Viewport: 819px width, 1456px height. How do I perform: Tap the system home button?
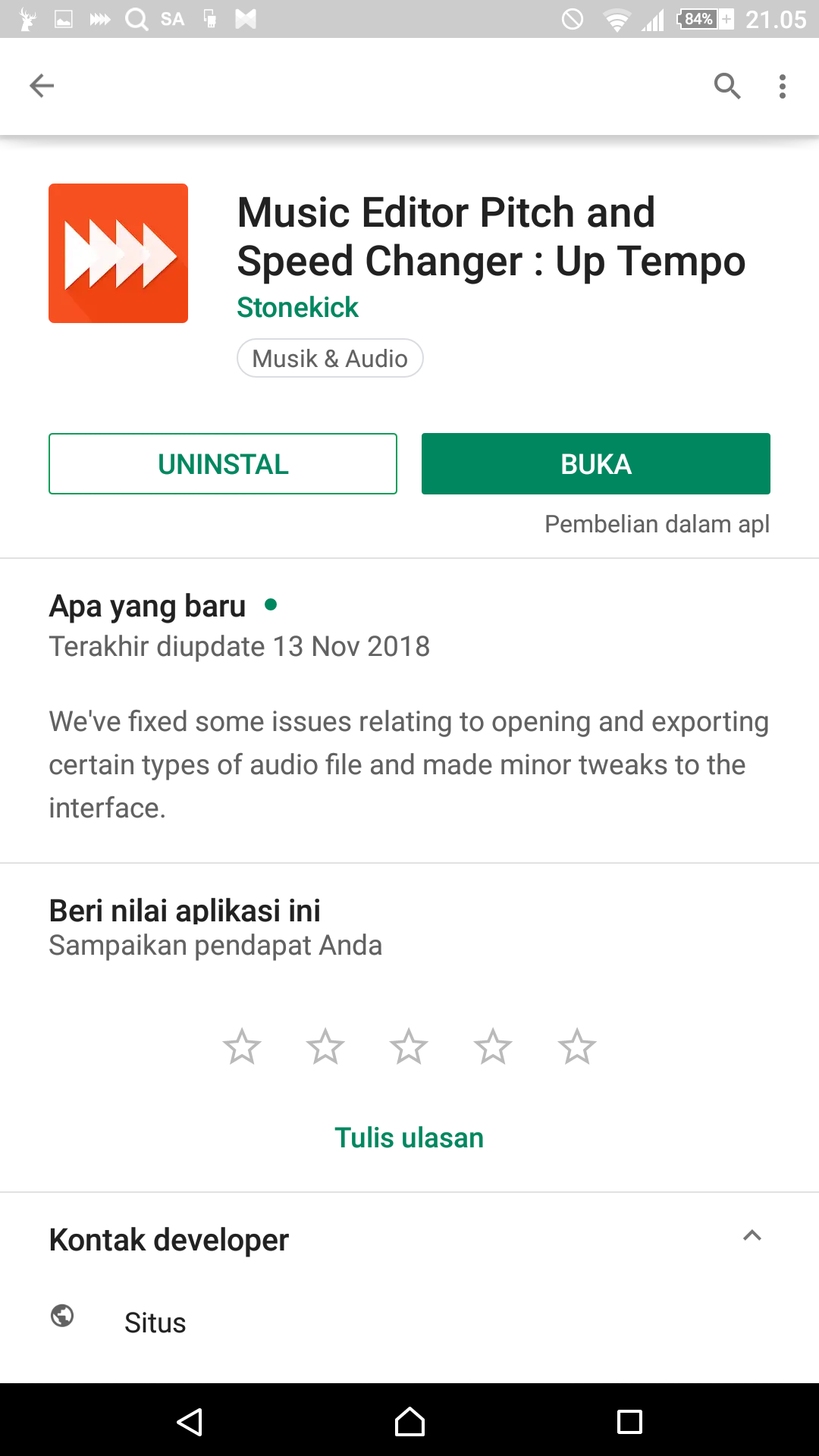tap(409, 1422)
